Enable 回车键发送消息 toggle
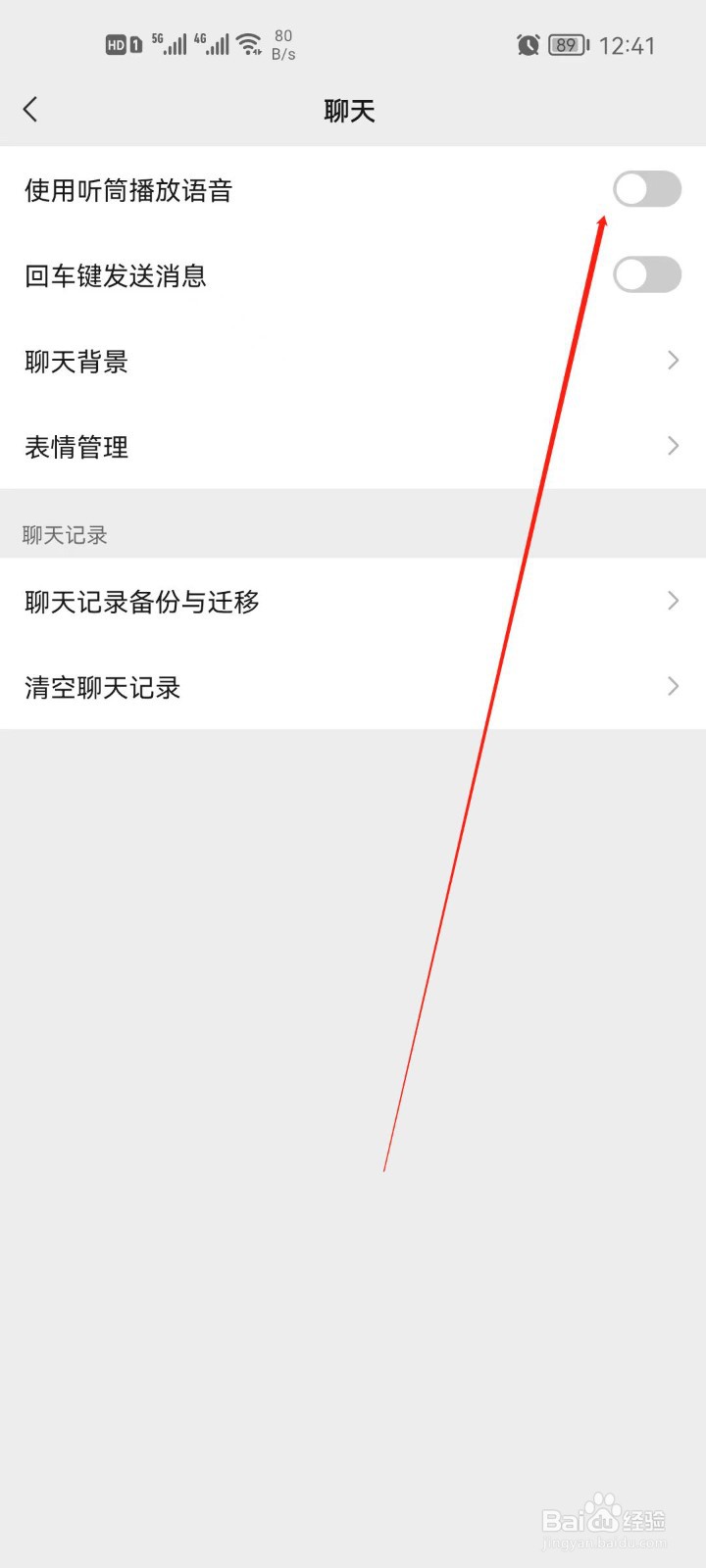The height and width of the screenshot is (1568, 706). (x=647, y=274)
